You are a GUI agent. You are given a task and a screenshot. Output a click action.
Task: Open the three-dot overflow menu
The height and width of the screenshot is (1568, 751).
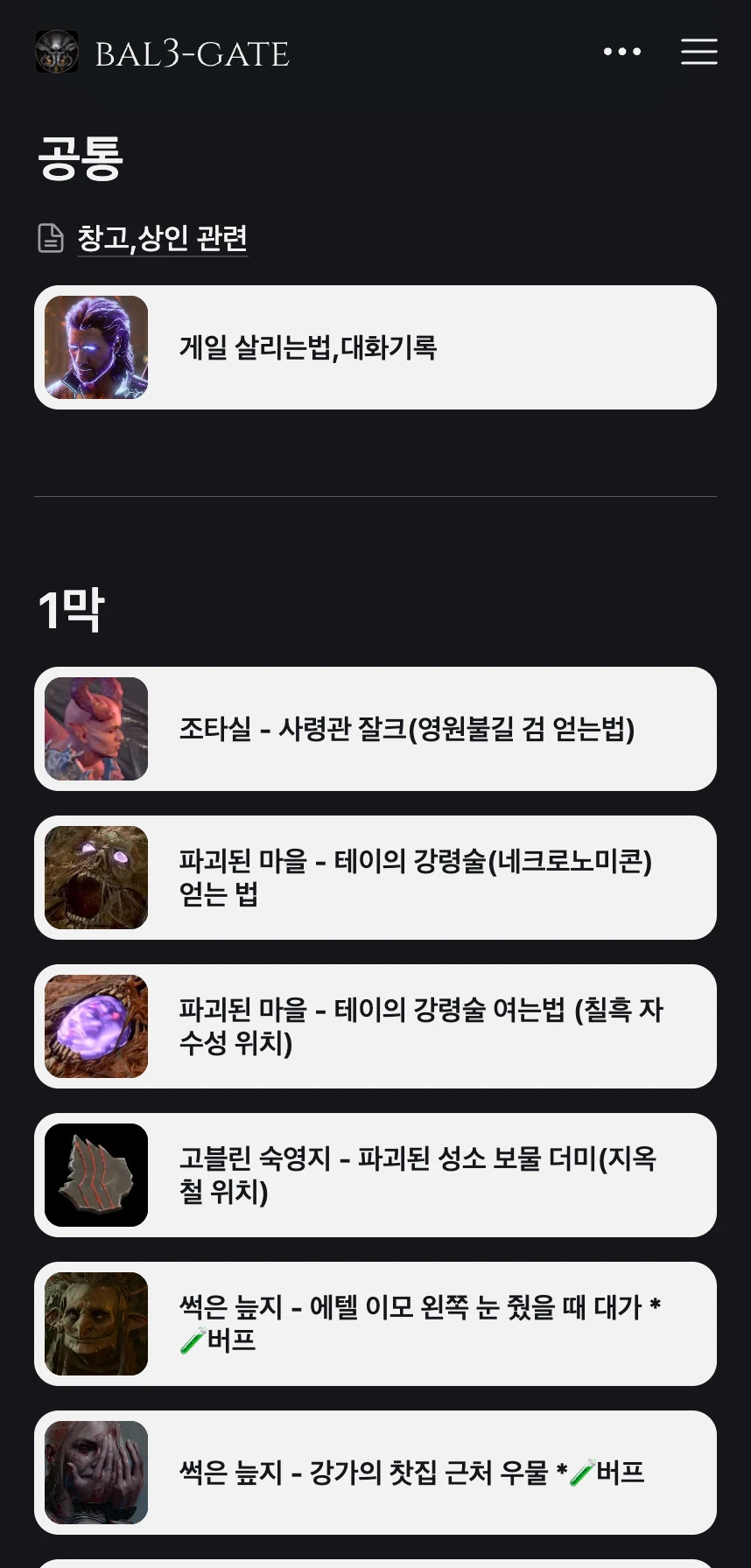coord(622,52)
